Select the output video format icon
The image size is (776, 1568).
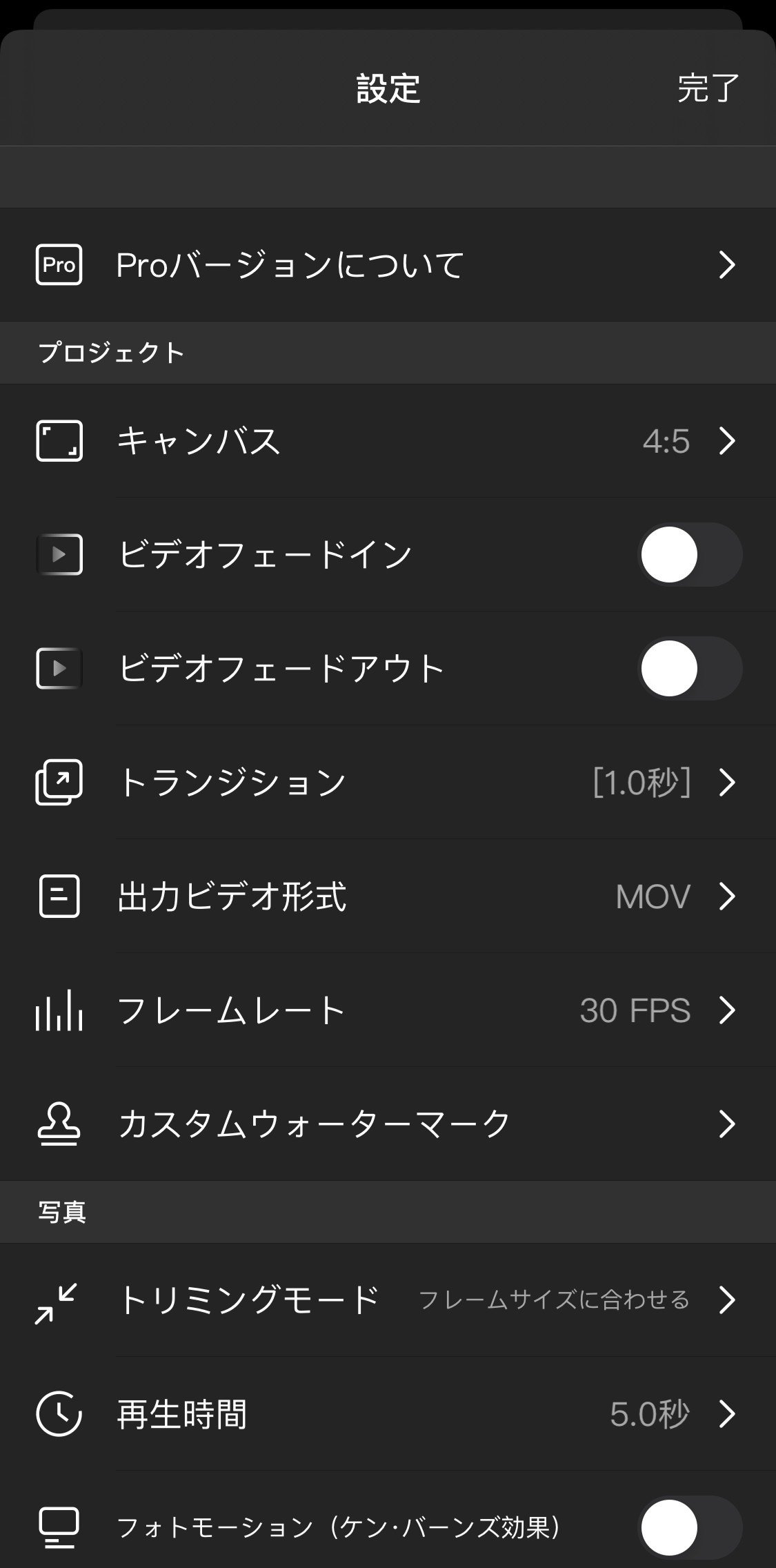[59, 896]
